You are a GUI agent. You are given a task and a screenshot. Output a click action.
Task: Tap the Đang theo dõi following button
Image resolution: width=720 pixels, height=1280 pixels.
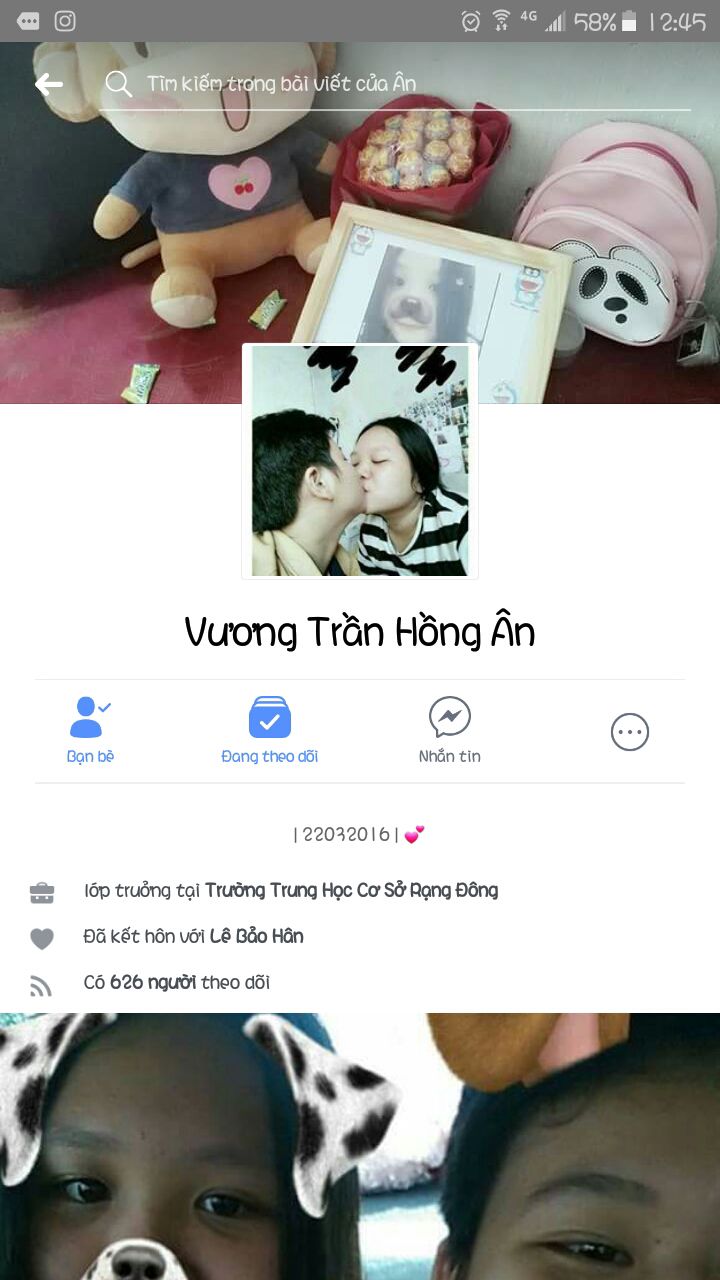point(269,730)
